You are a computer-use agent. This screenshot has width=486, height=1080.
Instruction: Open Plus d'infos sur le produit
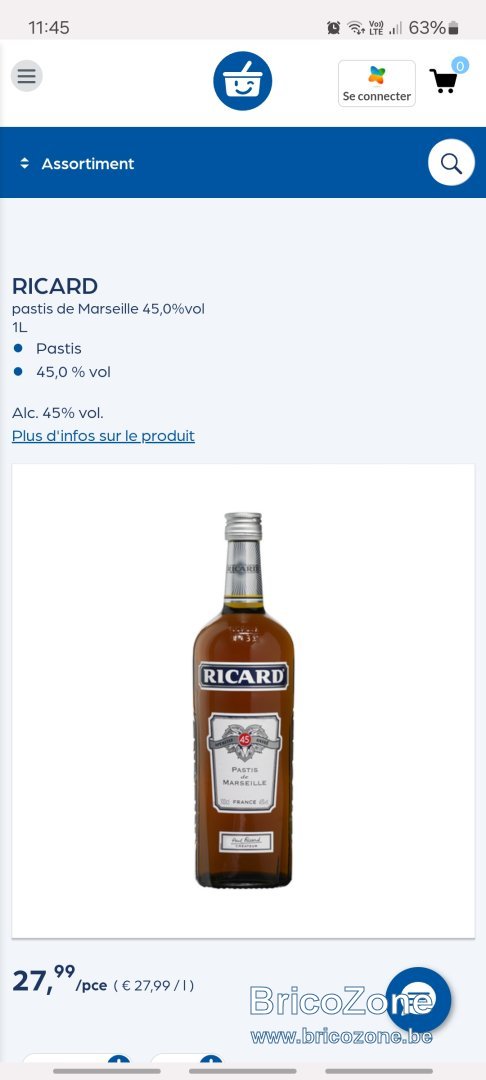coord(103,436)
